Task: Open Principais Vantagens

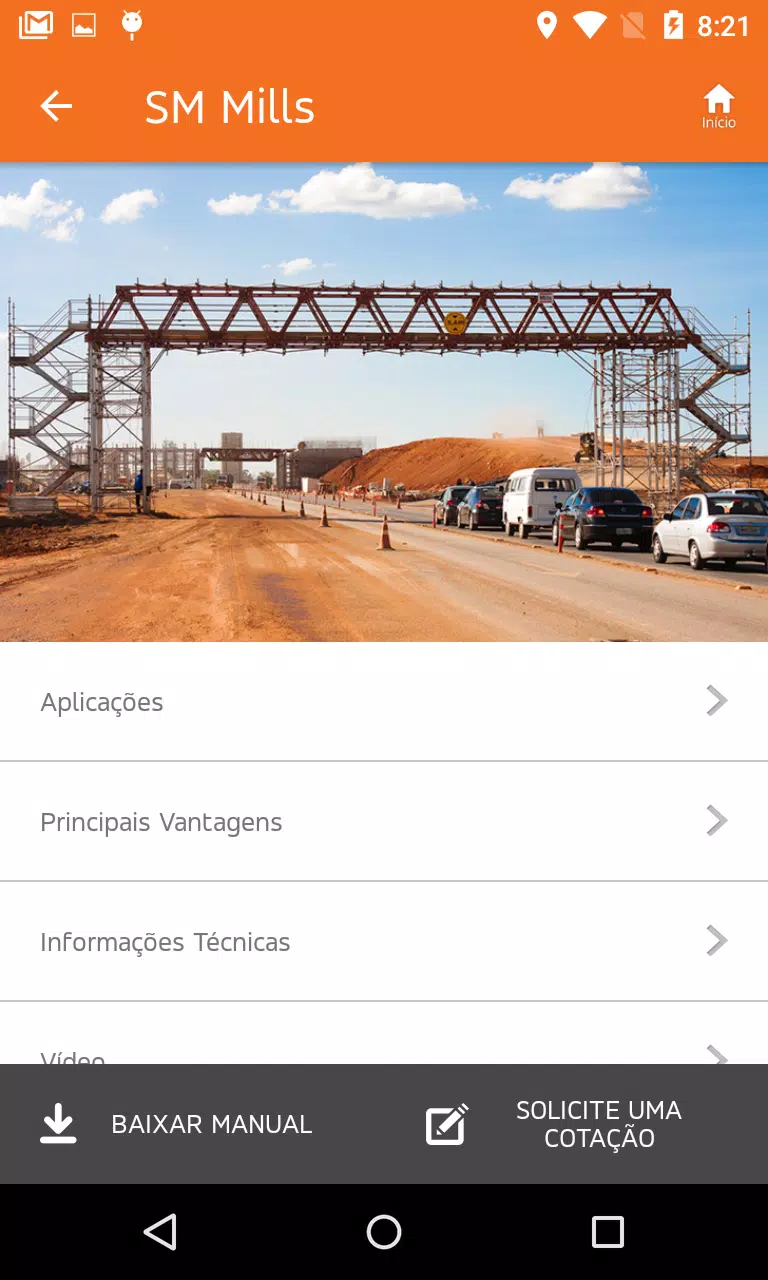Action: (384, 821)
